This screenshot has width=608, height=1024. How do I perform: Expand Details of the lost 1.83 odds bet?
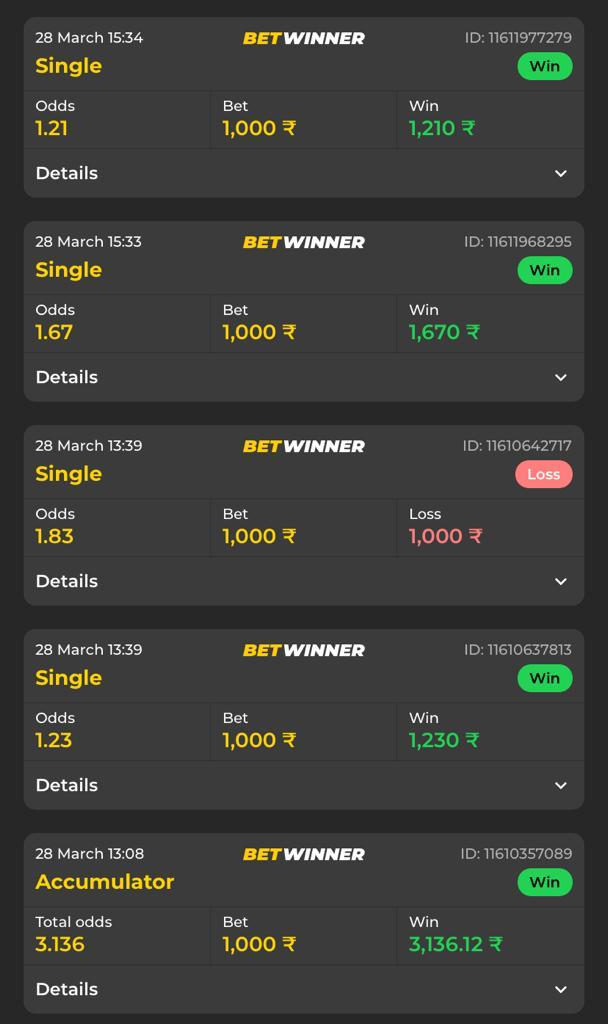[304, 581]
